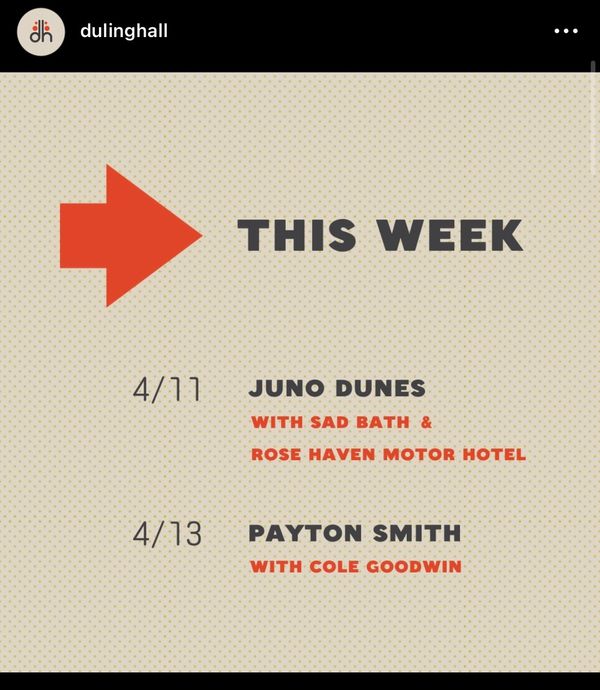
Task: Open the post's three-dot options menu
Action: point(566,31)
